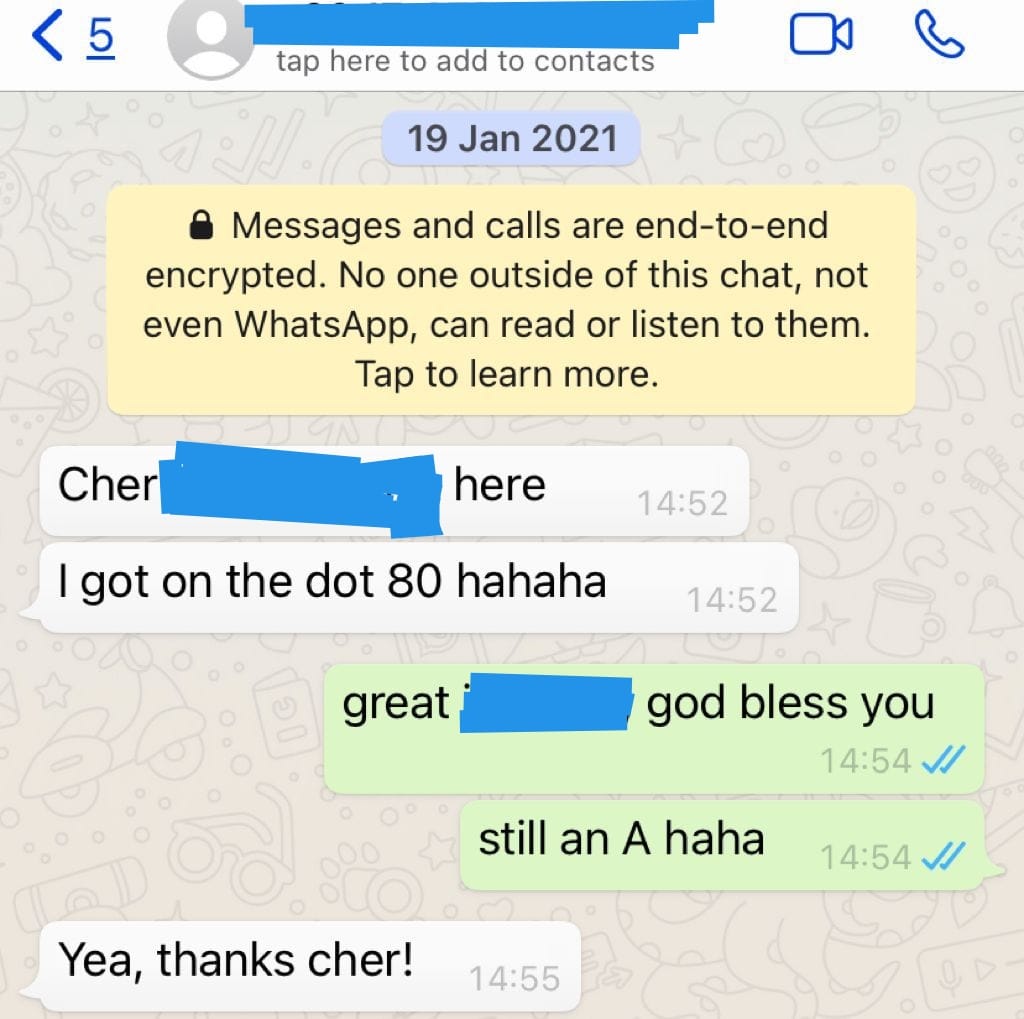Tap here to add to contacts
Screen dimensions: 1024x1019
pyautogui.click(x=465, y=61)
